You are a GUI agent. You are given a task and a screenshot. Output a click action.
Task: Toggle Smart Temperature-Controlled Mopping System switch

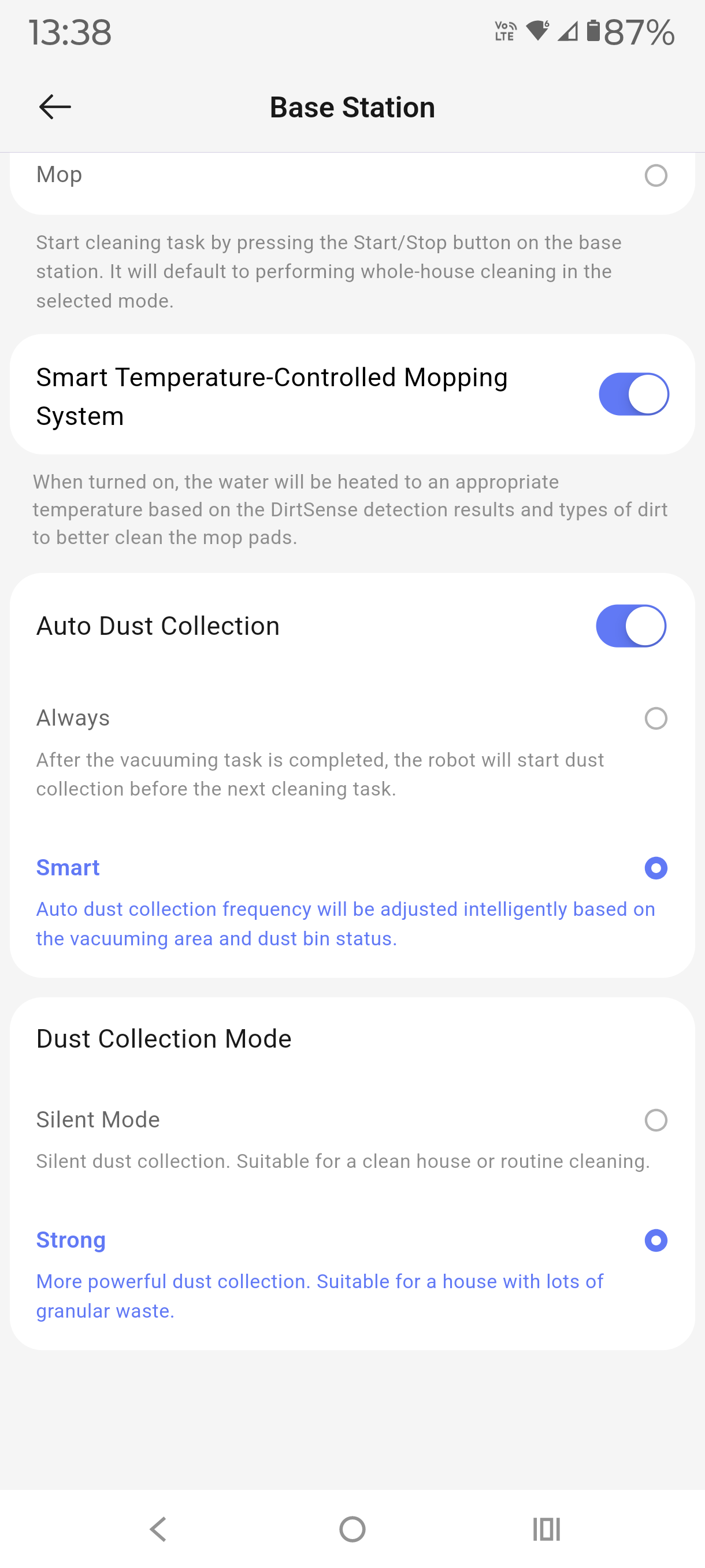(633, 394)
